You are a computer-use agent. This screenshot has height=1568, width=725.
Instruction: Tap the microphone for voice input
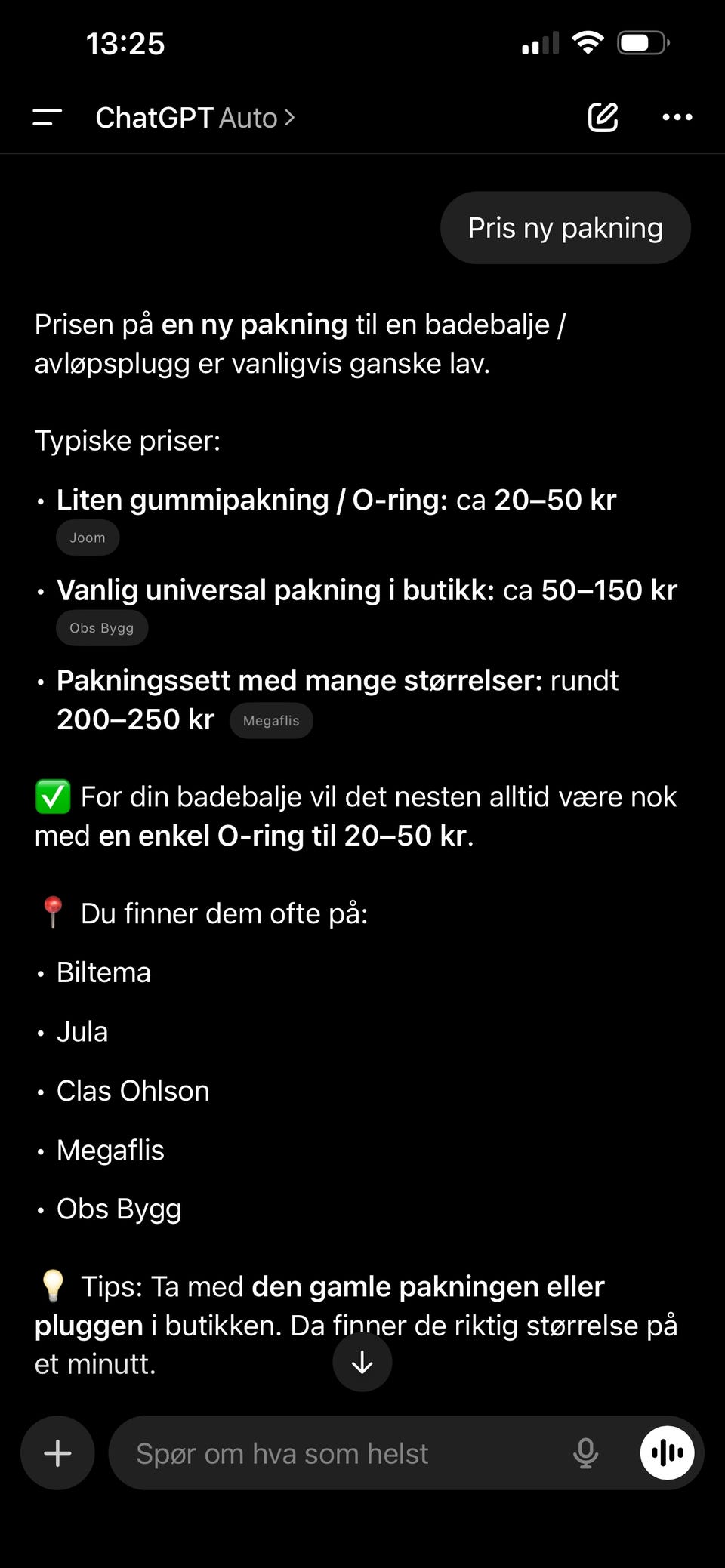(588, 1452)
